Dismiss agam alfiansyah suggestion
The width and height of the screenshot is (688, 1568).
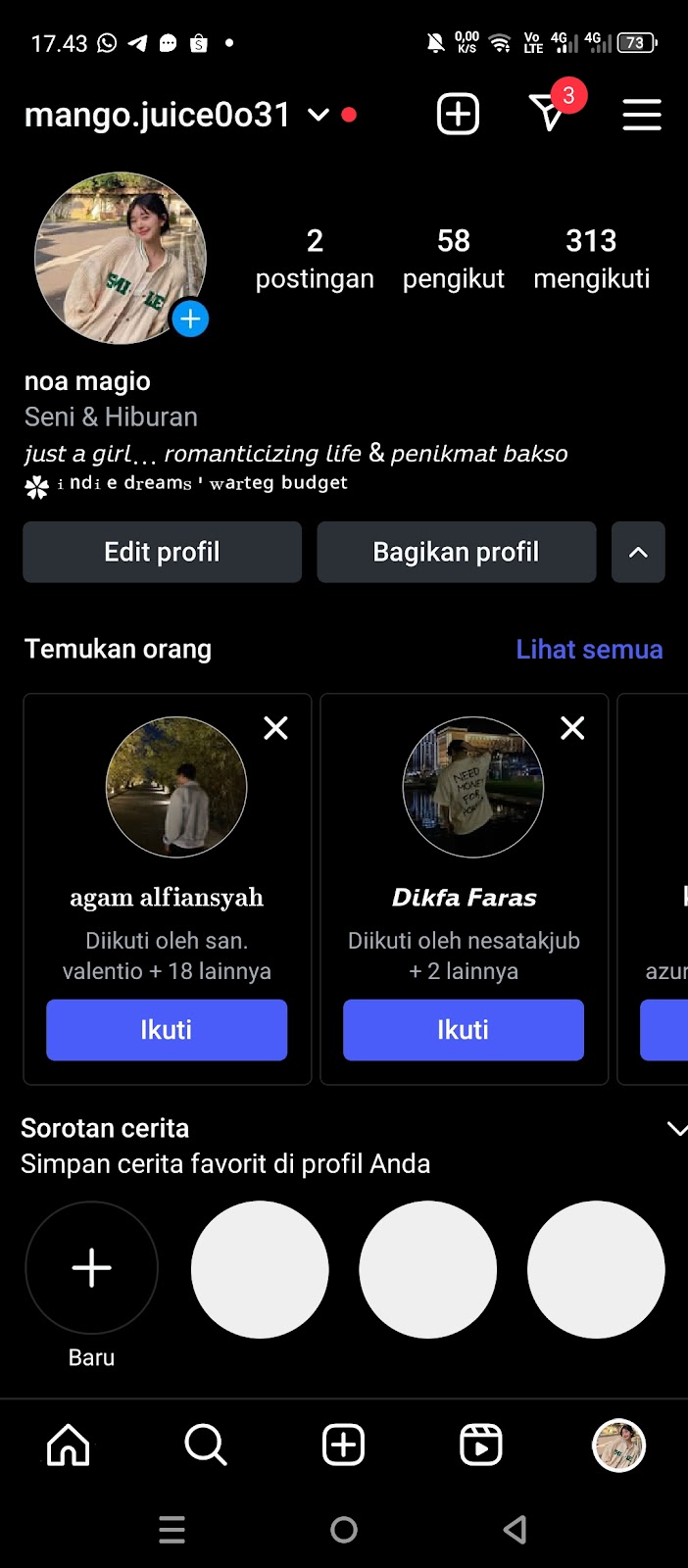(276, 728)
